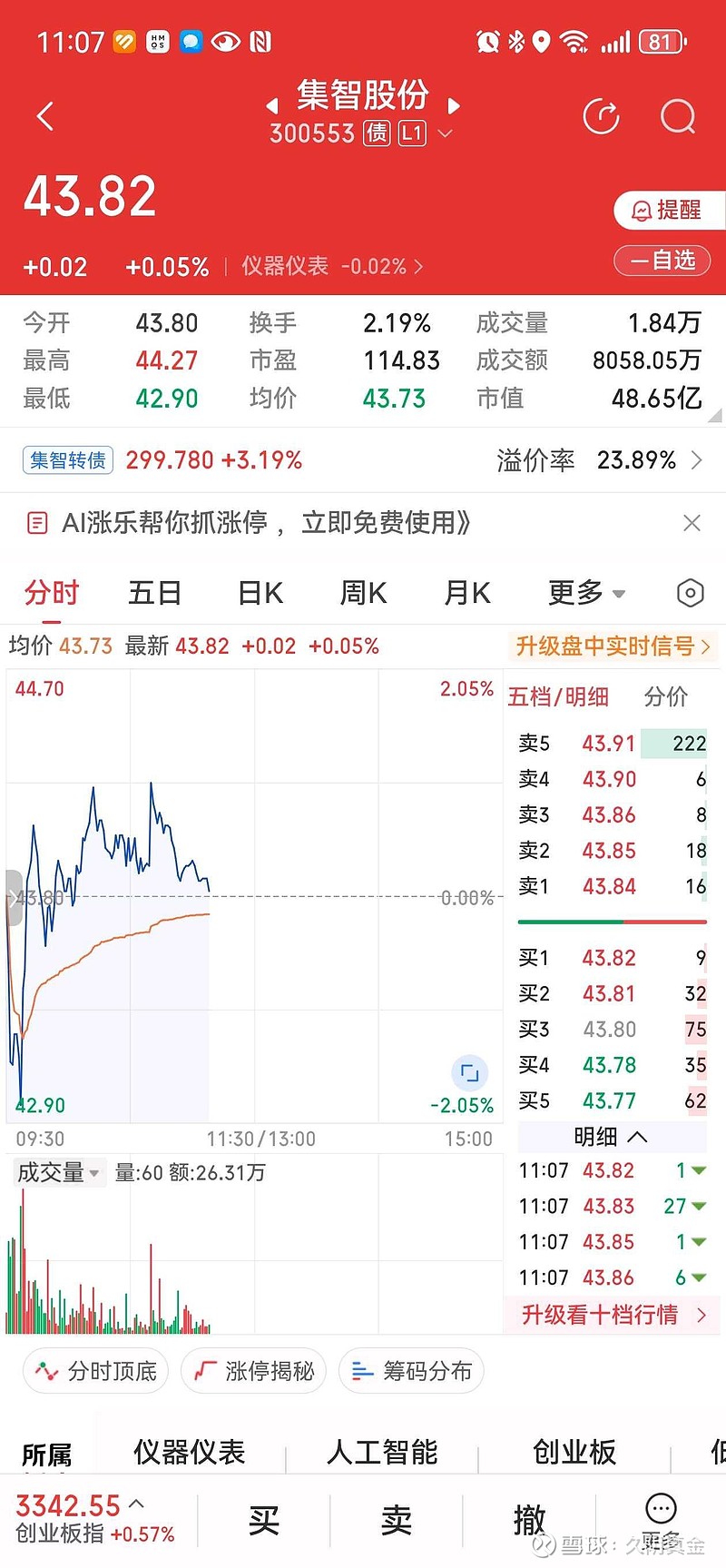Dismiss the AI涨乐 promotion banner
This screenshot has width=726, height=1568.
[x=692, y=523]
